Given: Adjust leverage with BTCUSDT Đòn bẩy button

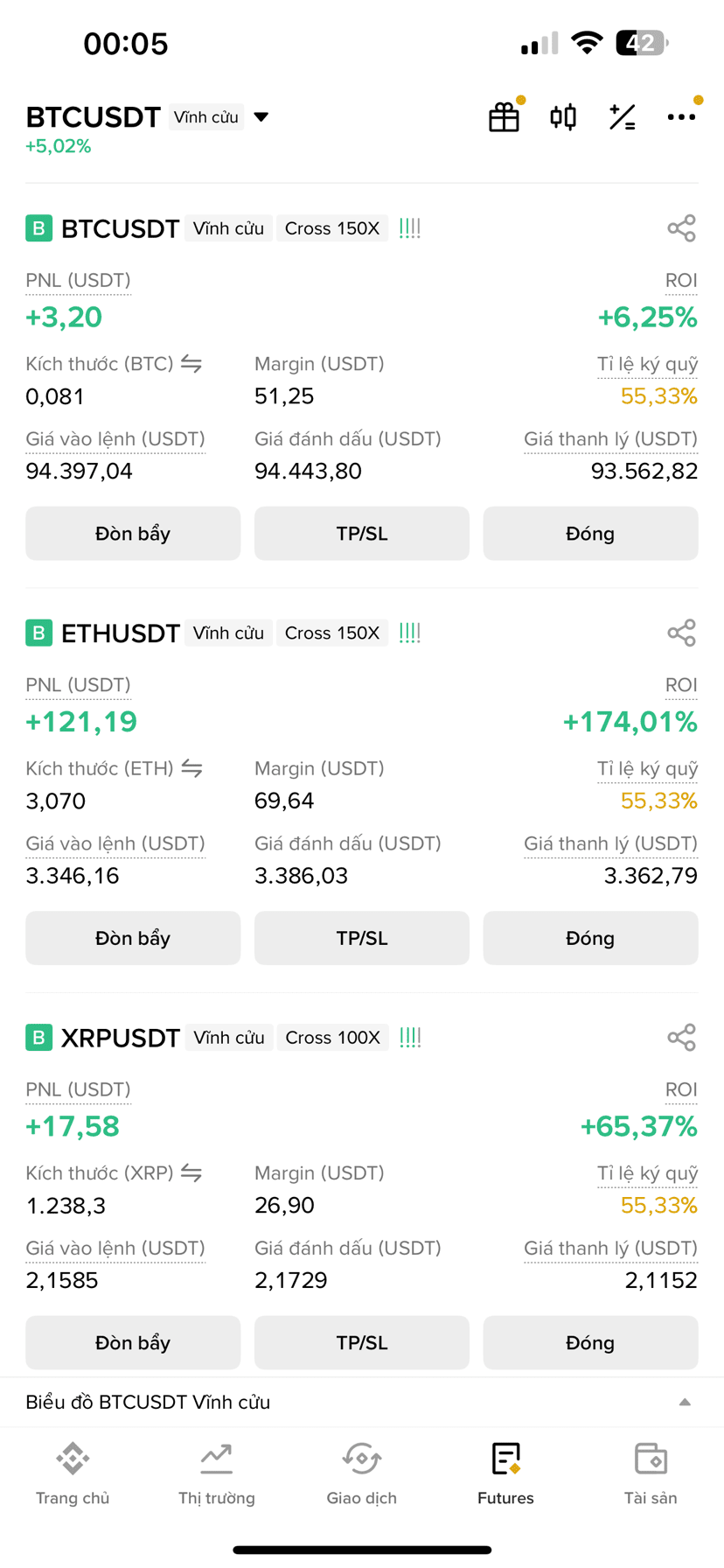Looking at the screenshot, I should click(133, 534).
